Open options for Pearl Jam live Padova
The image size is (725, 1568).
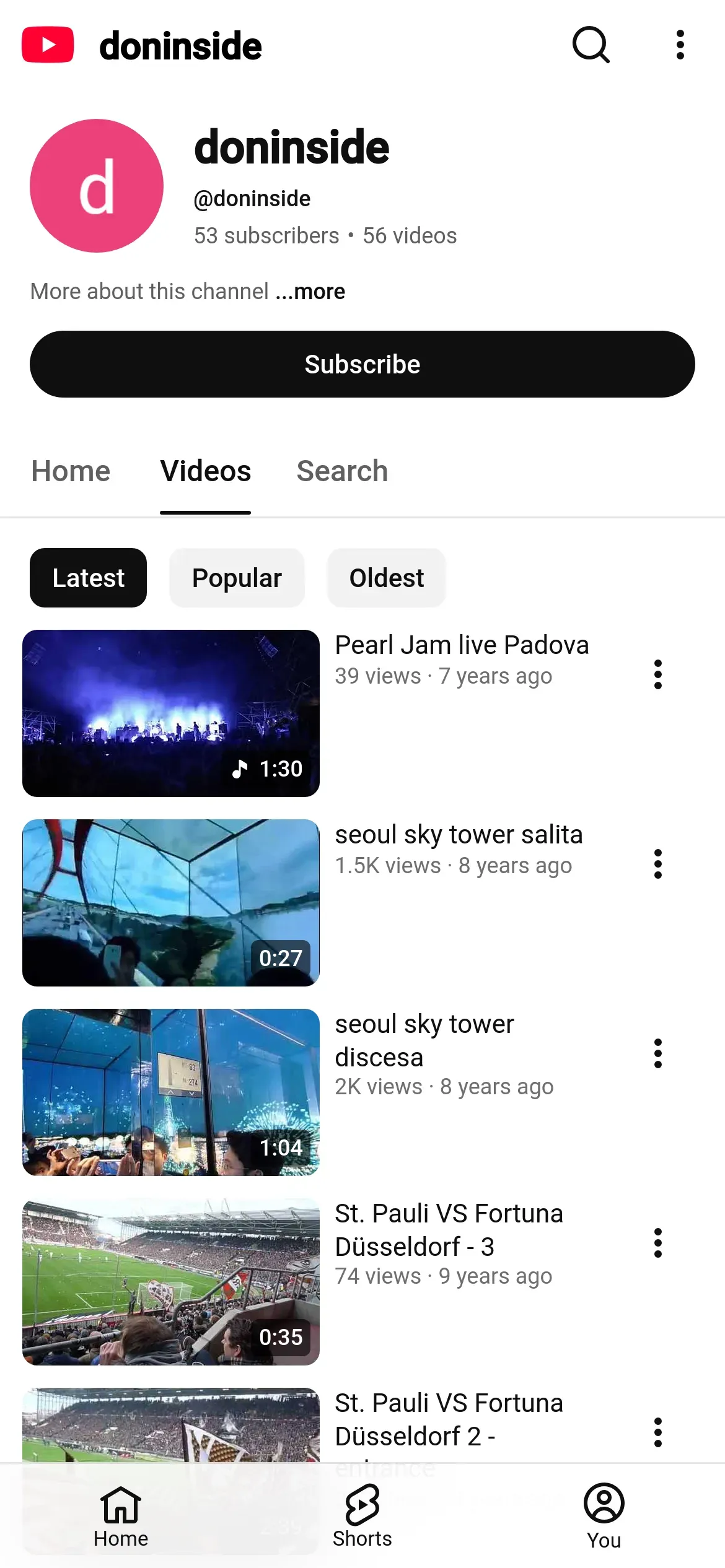point(657,674)
